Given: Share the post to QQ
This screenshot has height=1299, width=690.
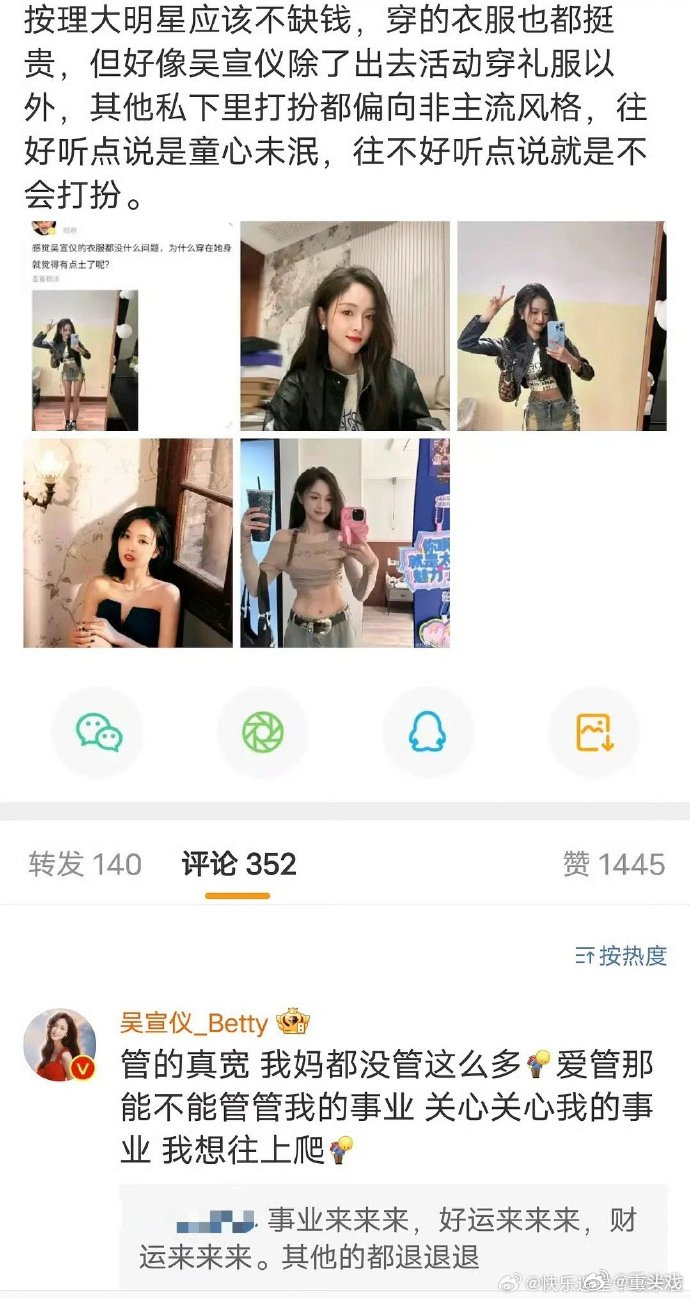Looking at the screenshot, I should 428,733.
